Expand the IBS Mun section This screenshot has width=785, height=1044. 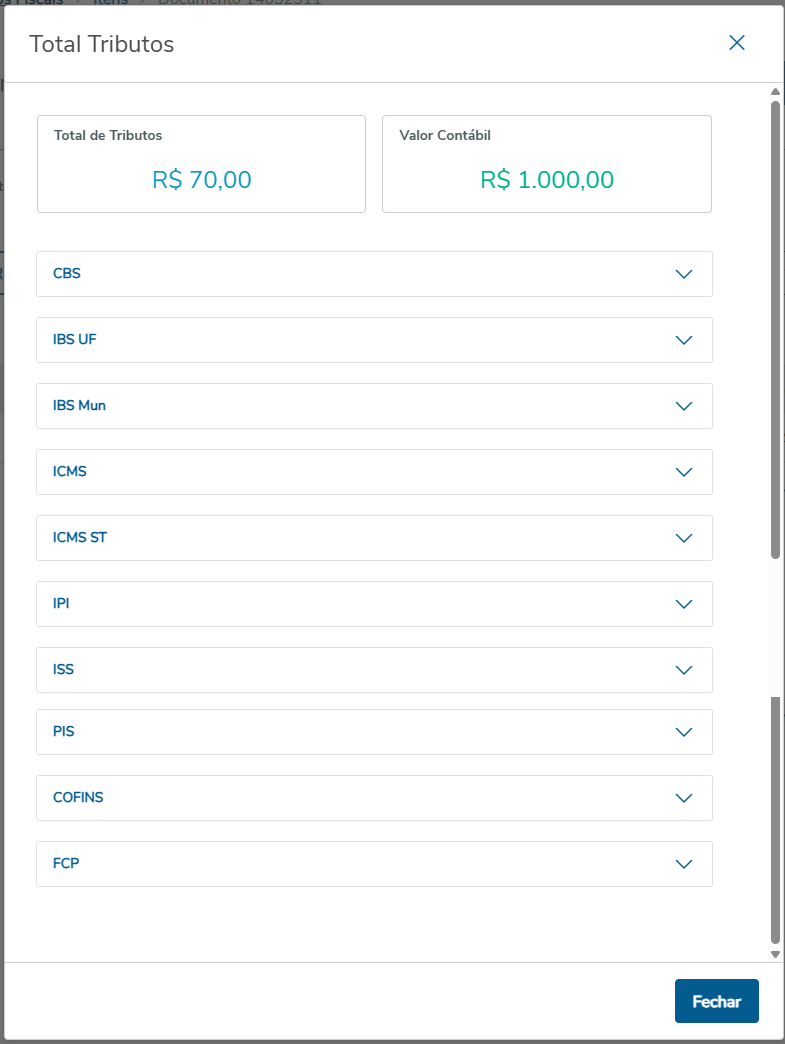pos(684,406)
